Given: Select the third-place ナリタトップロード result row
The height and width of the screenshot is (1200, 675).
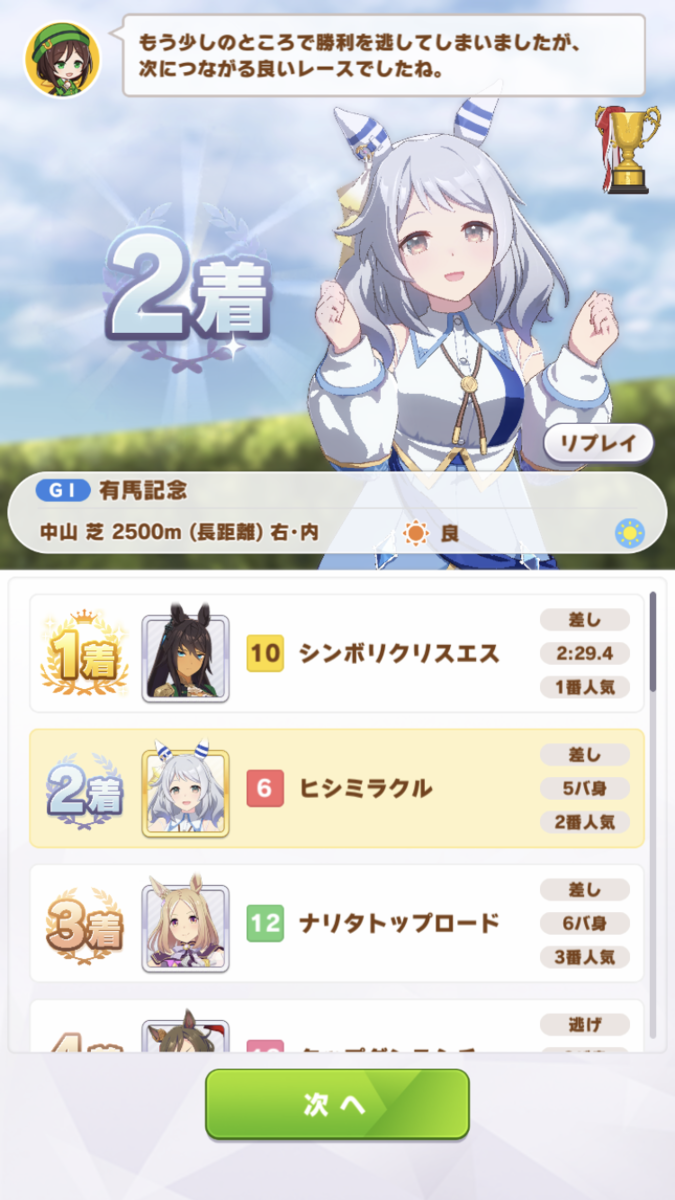Looking at the screenshot, I should 337,922.
